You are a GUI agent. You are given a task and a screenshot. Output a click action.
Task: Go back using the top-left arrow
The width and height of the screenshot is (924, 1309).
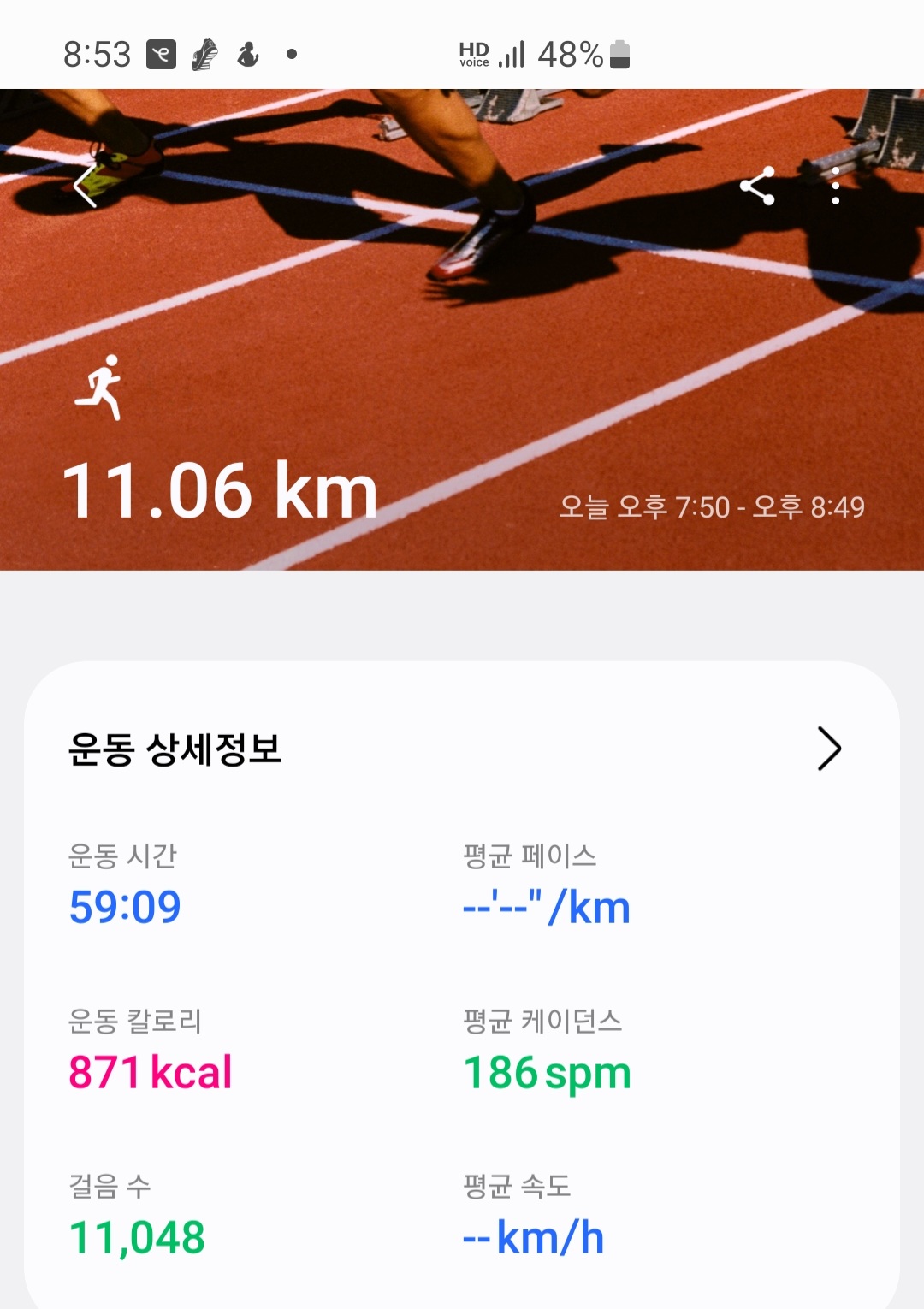coord(86,186)
